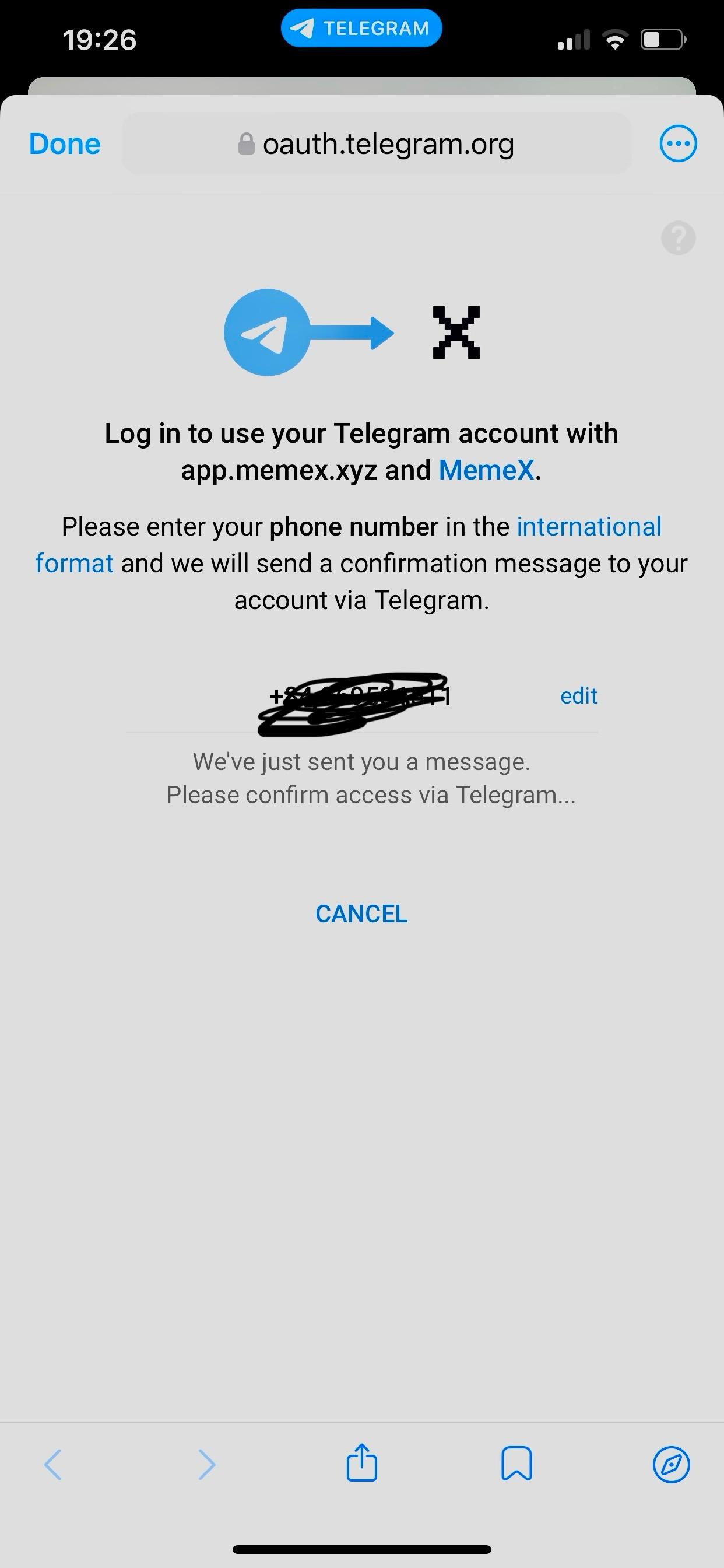Tap the oauth.telegram.org address bar
The height and width of the screenshot is (1568, 724).
coord(376,144)
